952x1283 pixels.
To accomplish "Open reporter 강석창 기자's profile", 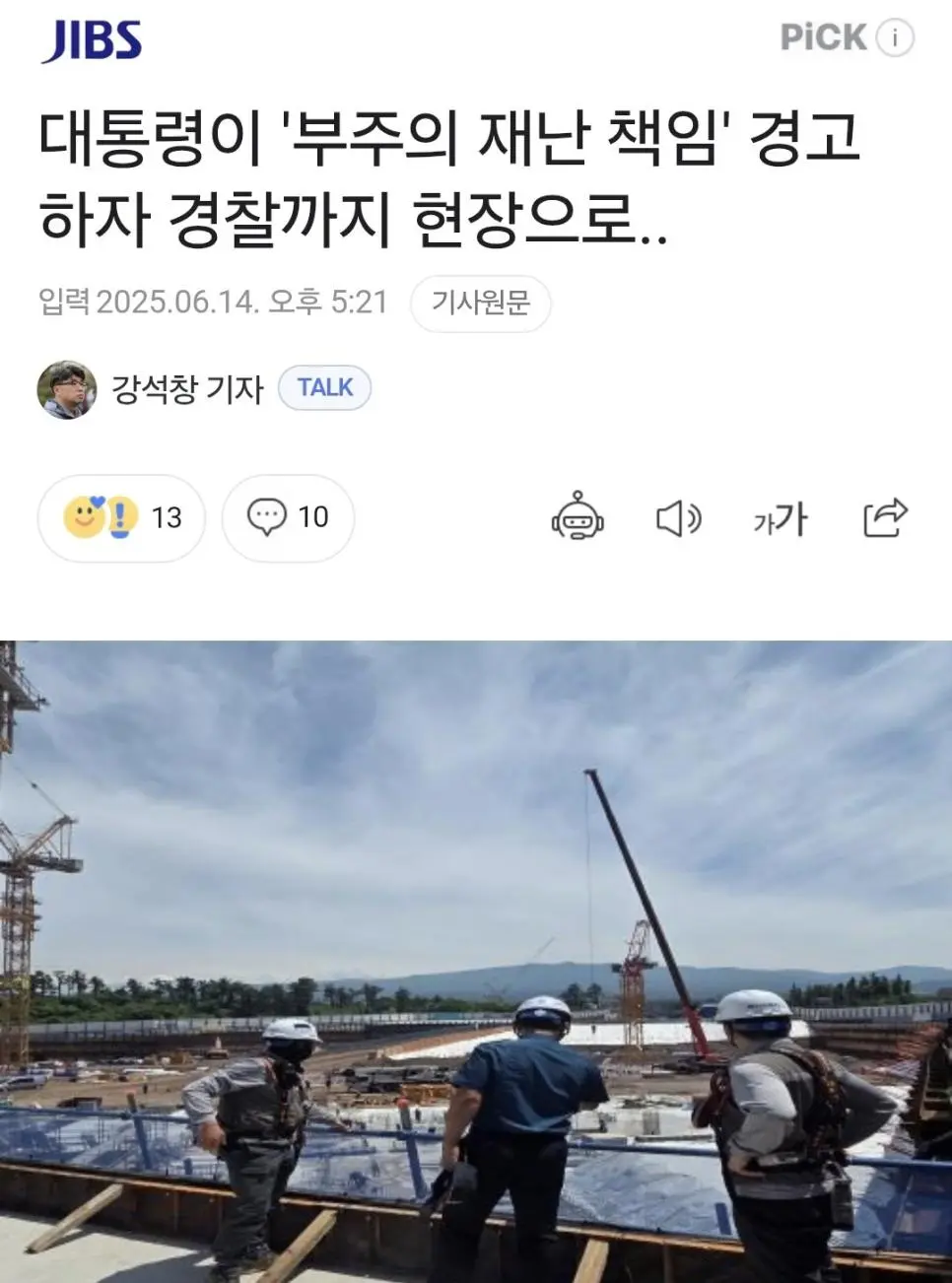I will point(186,389).
